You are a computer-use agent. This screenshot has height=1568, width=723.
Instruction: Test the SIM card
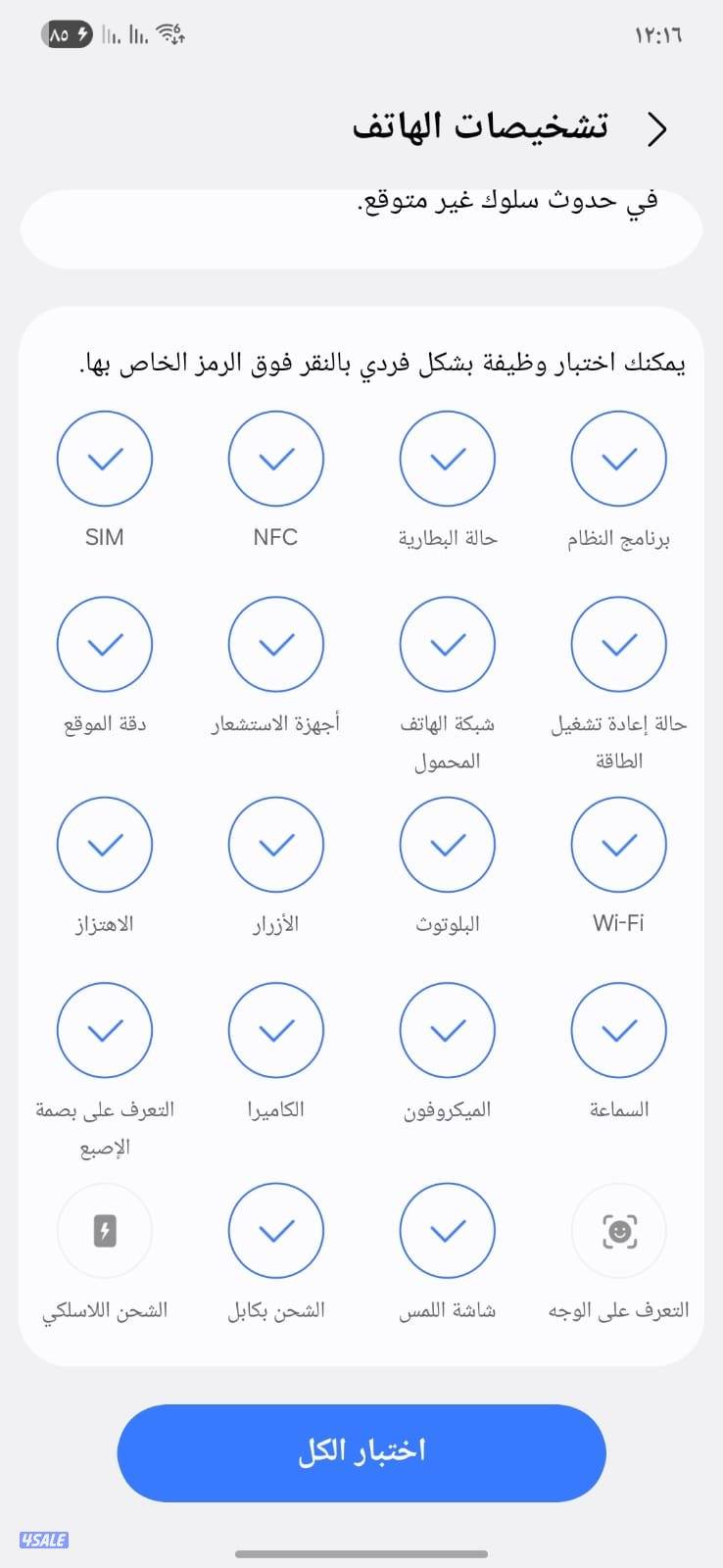tap(105, 458)
